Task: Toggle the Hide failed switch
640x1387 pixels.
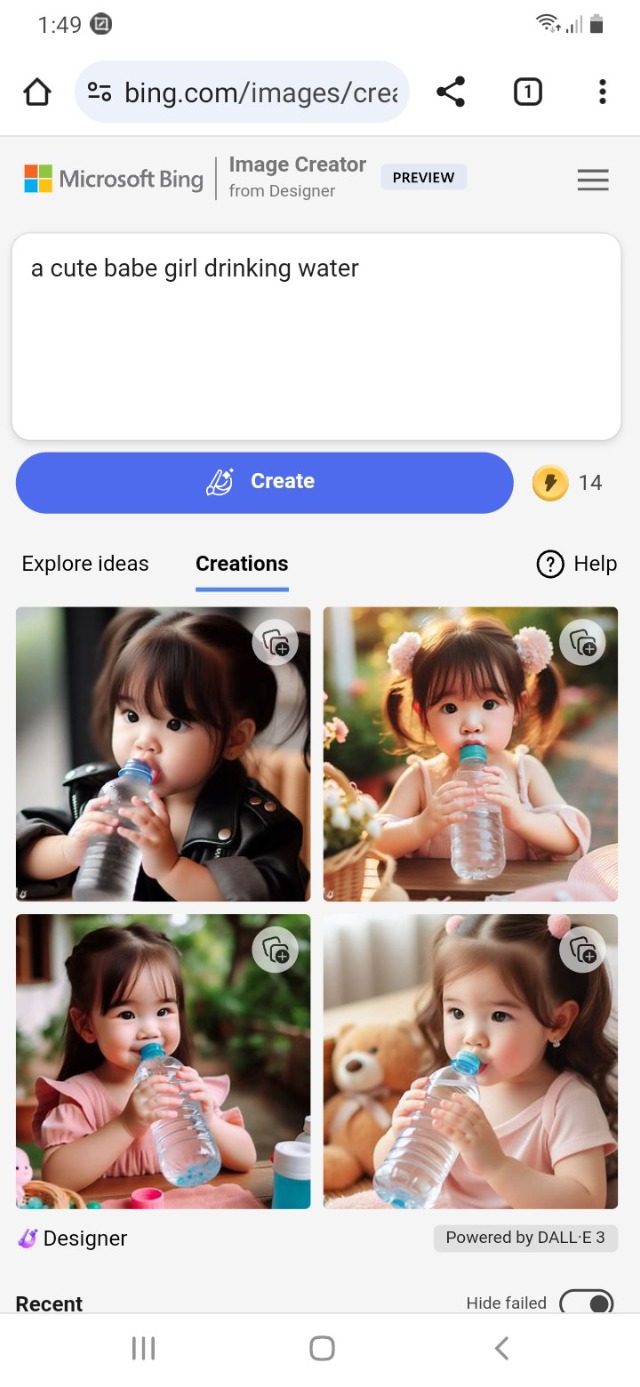Action: pyautogui.click(x=586, y=1302)
